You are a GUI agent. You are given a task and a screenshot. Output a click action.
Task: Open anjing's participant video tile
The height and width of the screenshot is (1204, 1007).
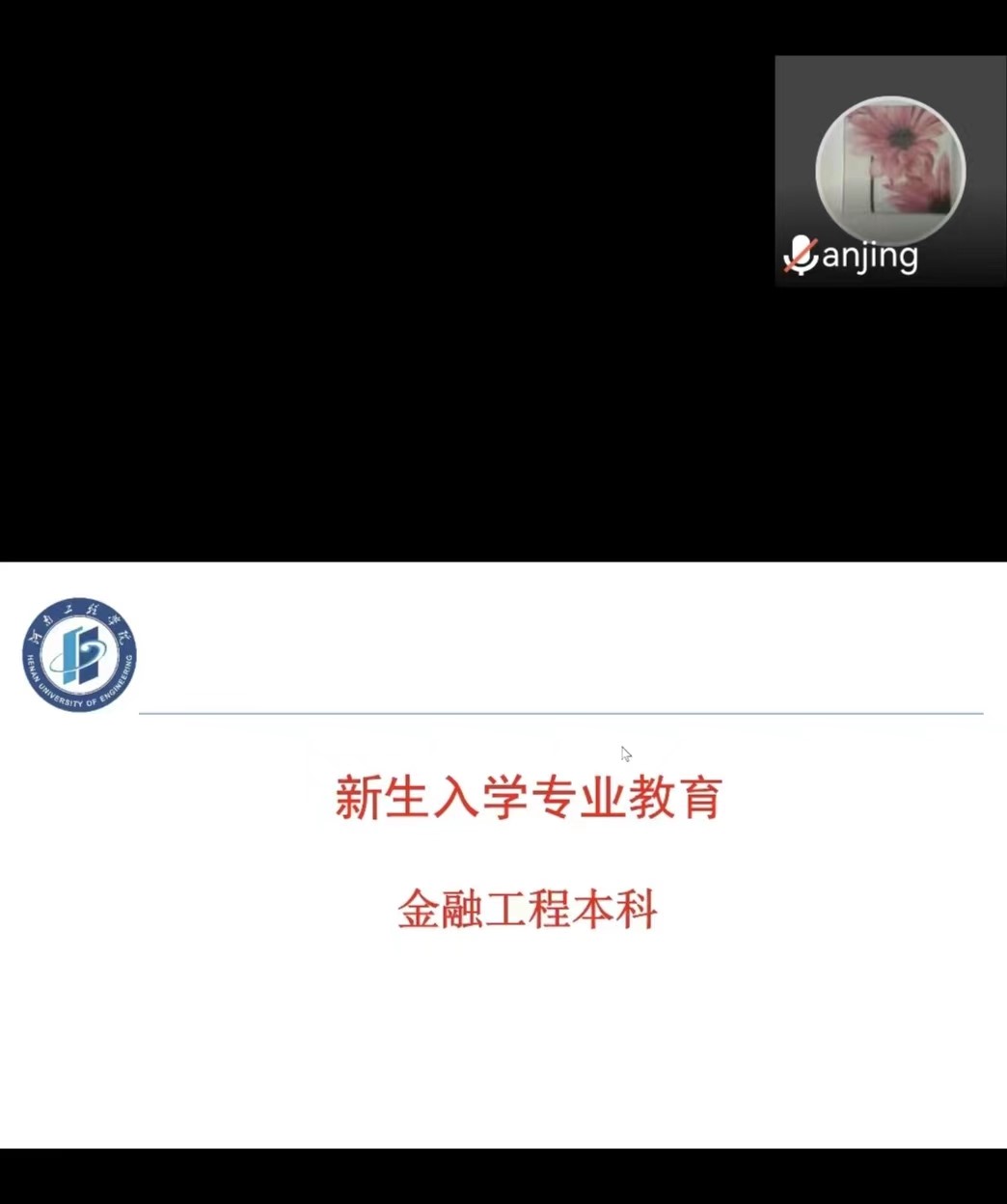pos(889,171)
